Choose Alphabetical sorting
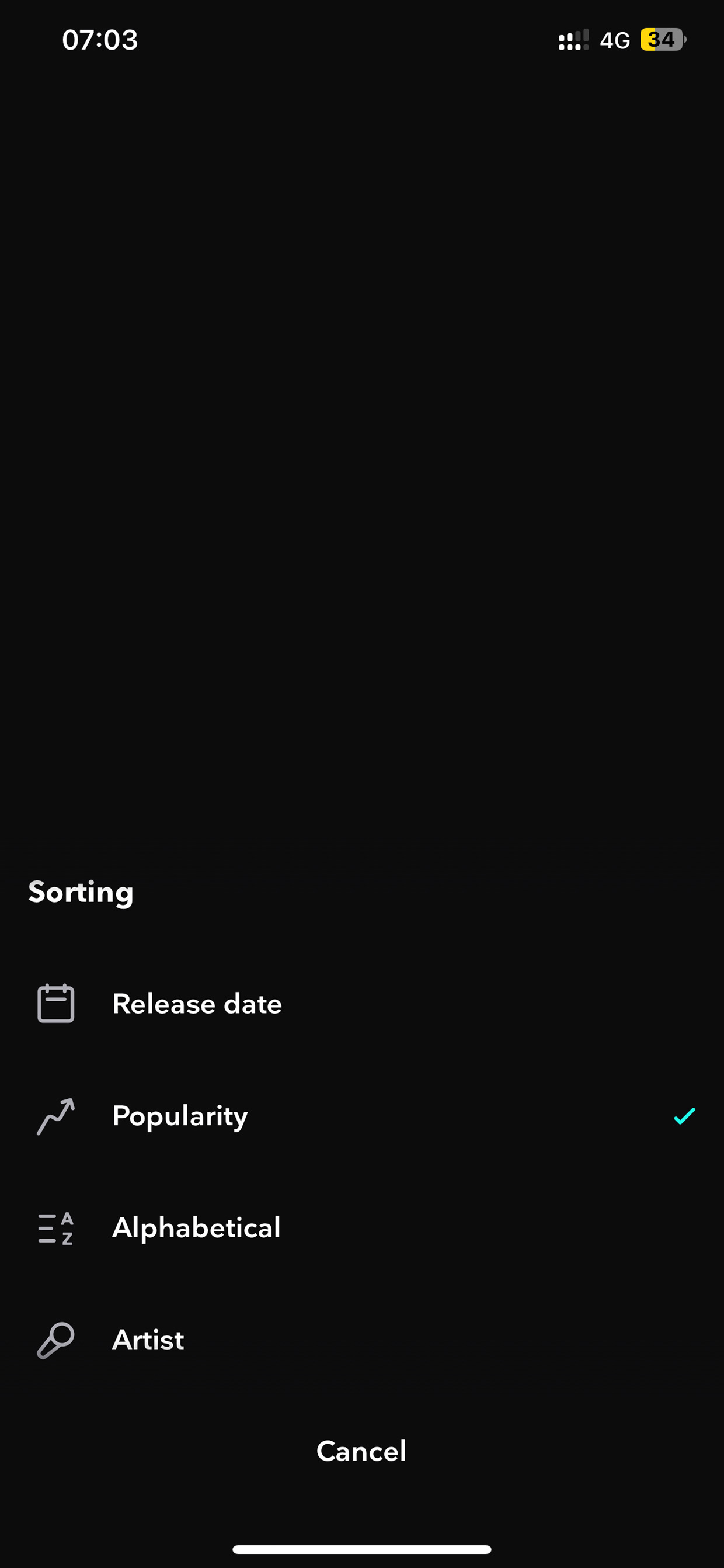This screenshot has width=724, height=1568. pos(362,1228)
